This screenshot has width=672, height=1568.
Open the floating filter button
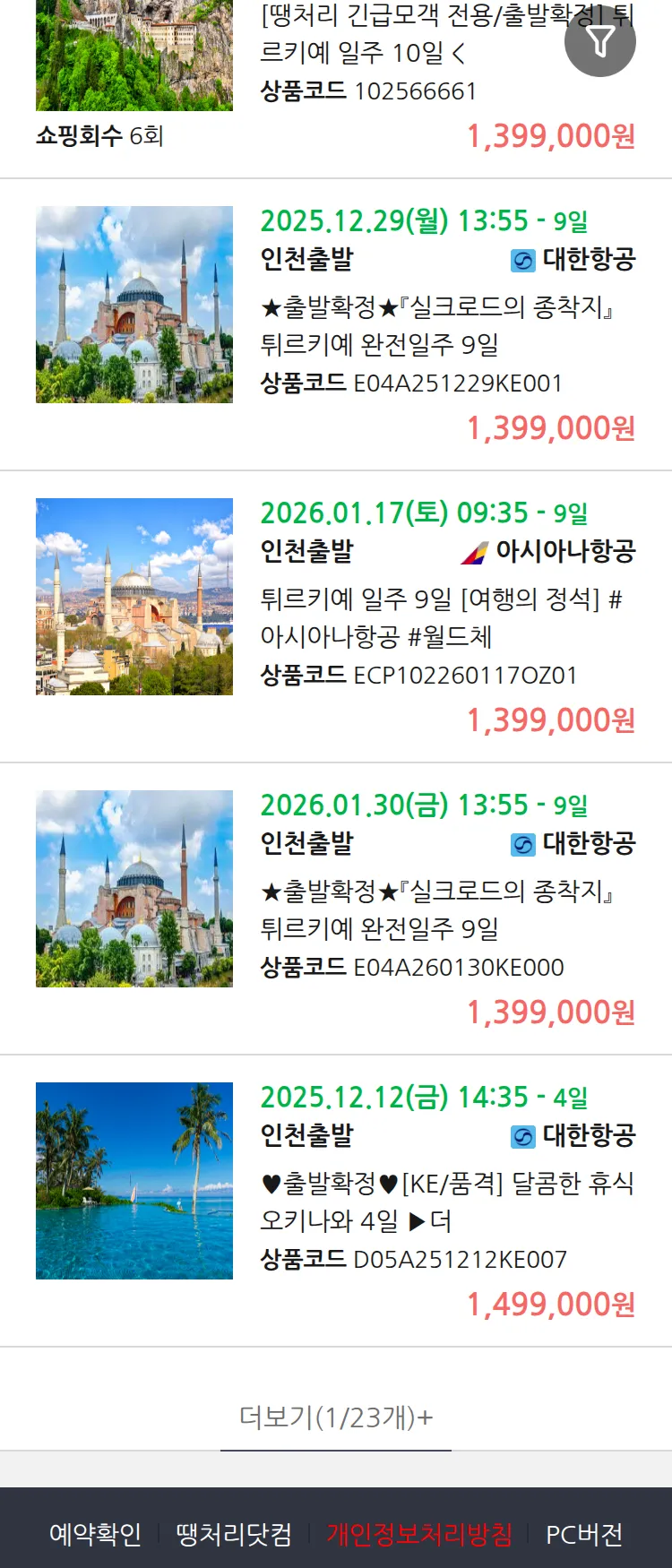pyautogui.click(x=600, y=41)
